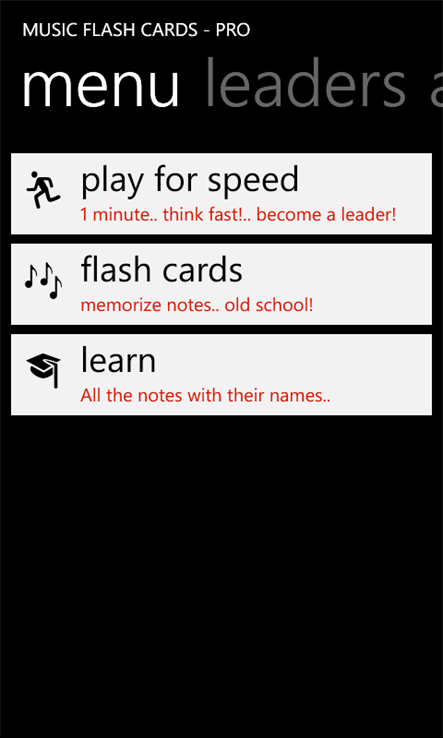Screen dimensions: 443x738
Task: Open the learn section
Action: pyautogui.click(x=221, y=375)
